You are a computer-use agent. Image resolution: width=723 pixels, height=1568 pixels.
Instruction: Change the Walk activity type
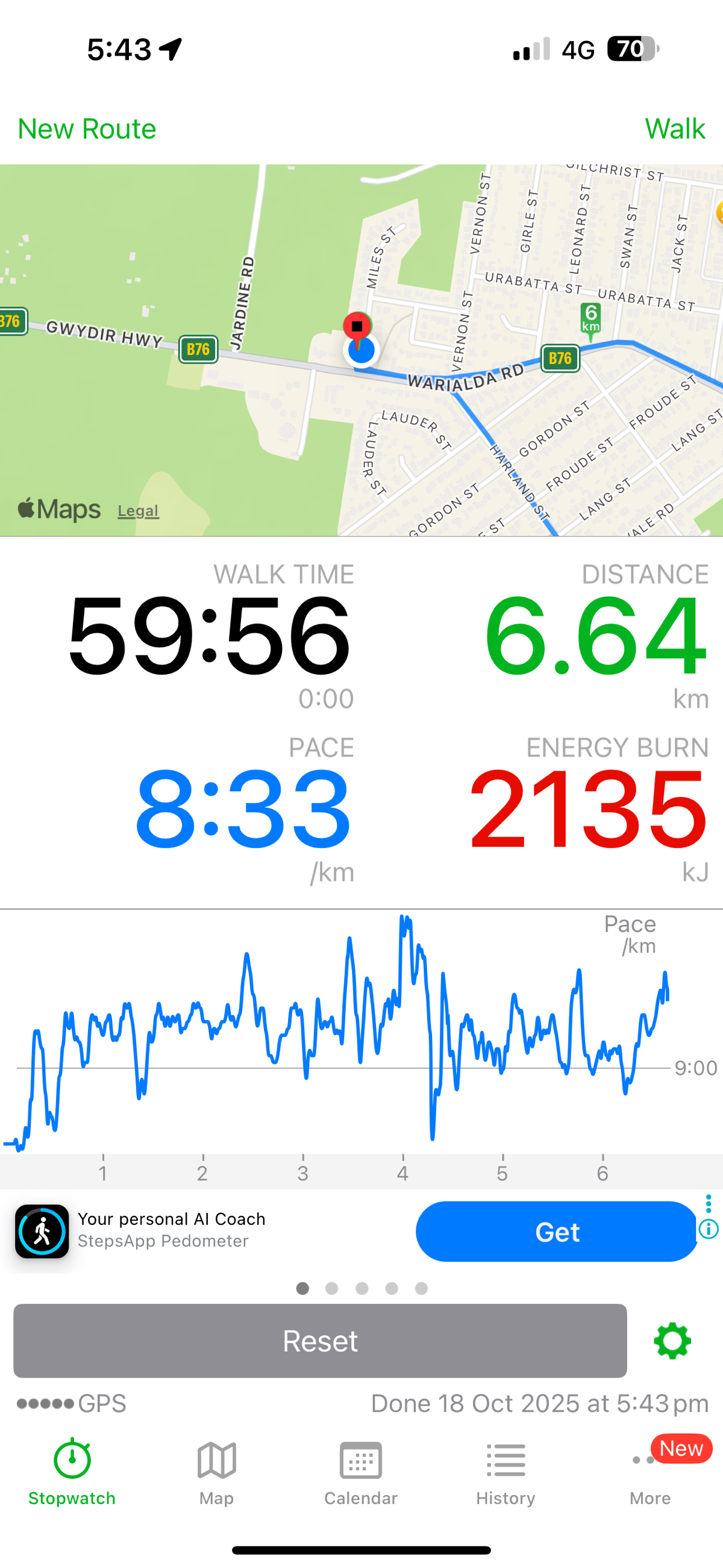(x=674, y=129)
